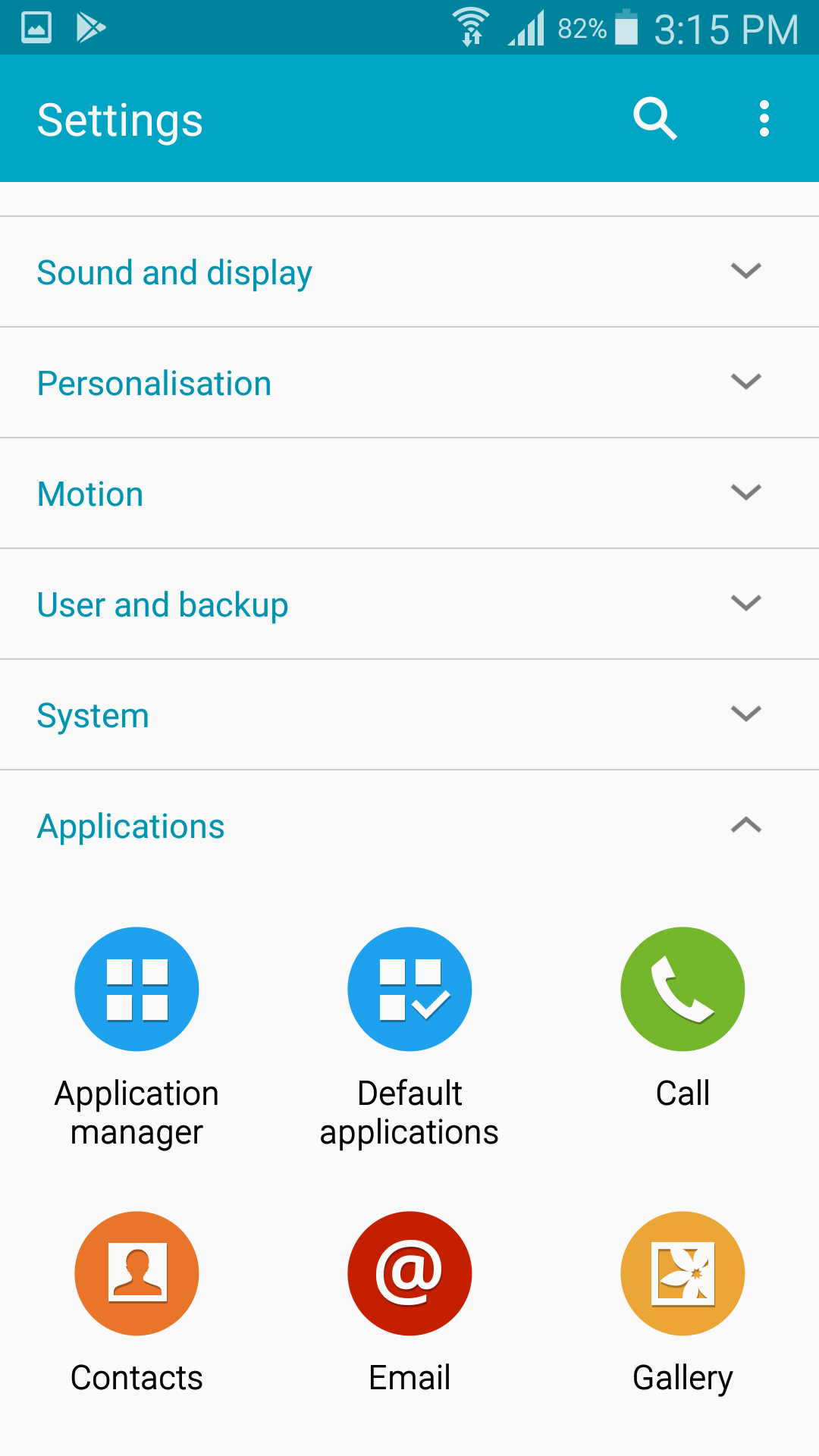Open Email settings
The image size is (819, 1456).
tap(409, 1304)
